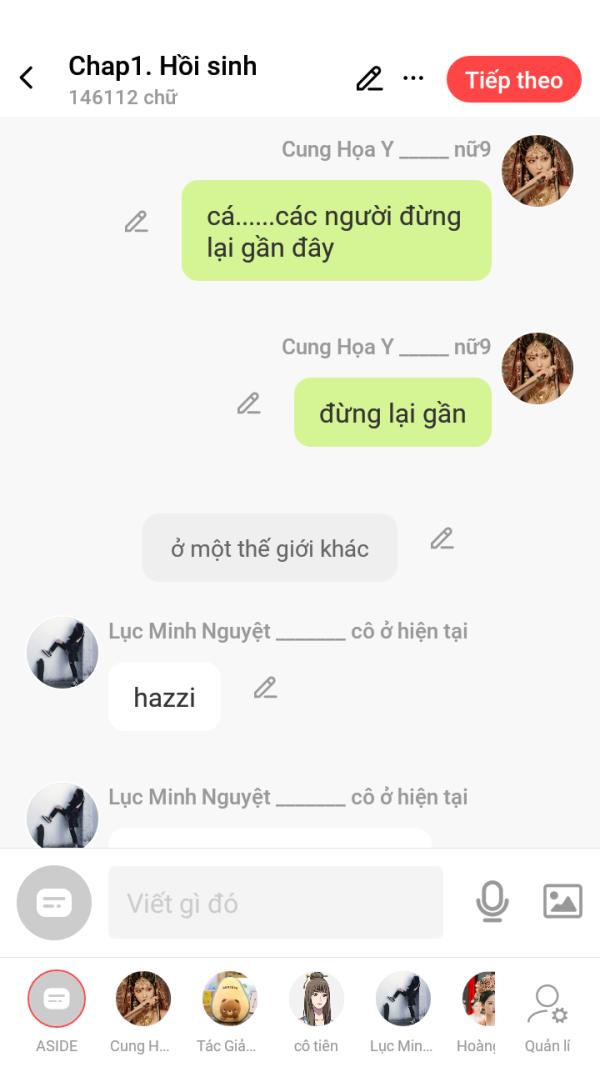Select the Hoàng character avatar
Image resolution: width=600 pixels, height=1067 pixels.
(x=477, y=1013)
